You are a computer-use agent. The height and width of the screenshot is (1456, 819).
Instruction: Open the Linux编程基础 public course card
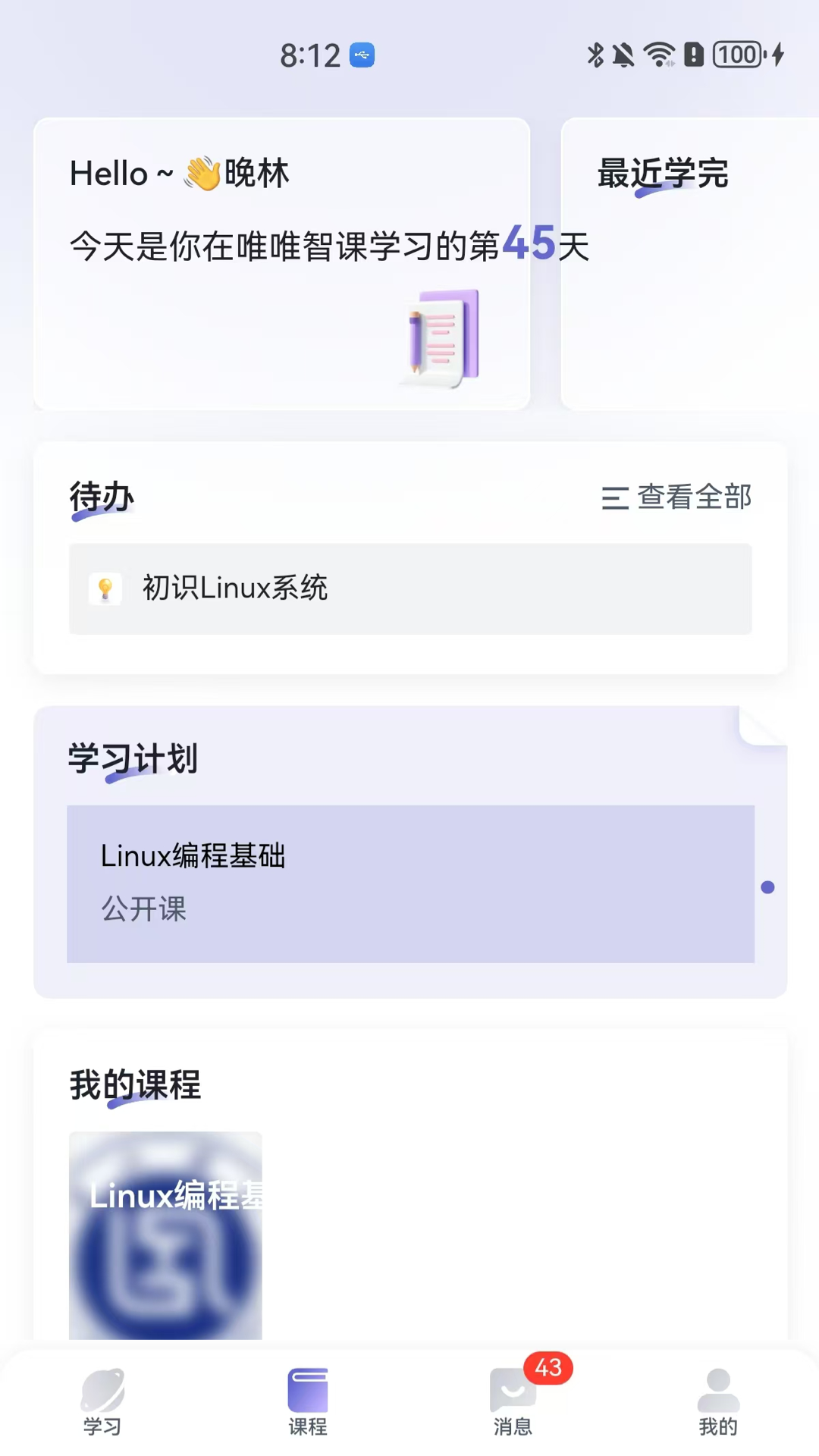pyautogui.click(x=409, y=883)
